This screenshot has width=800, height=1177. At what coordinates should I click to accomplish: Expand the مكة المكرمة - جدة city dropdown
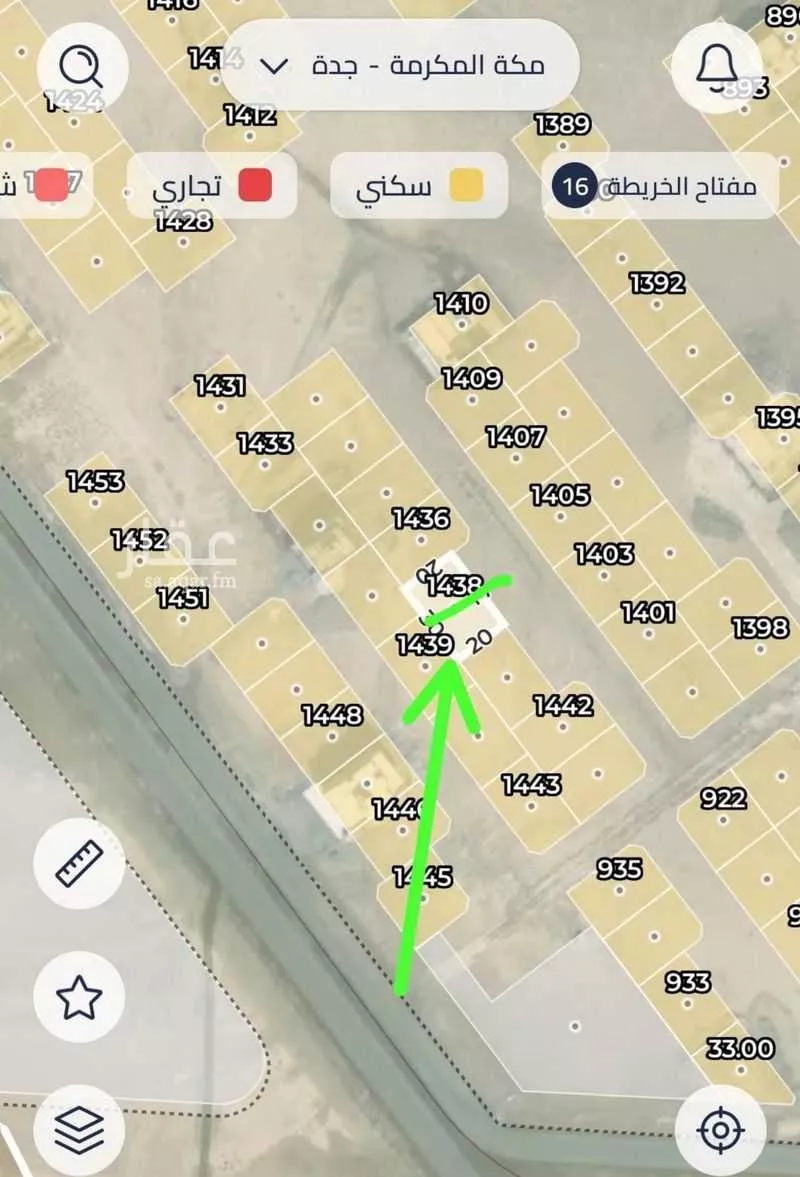coord(400,66)
